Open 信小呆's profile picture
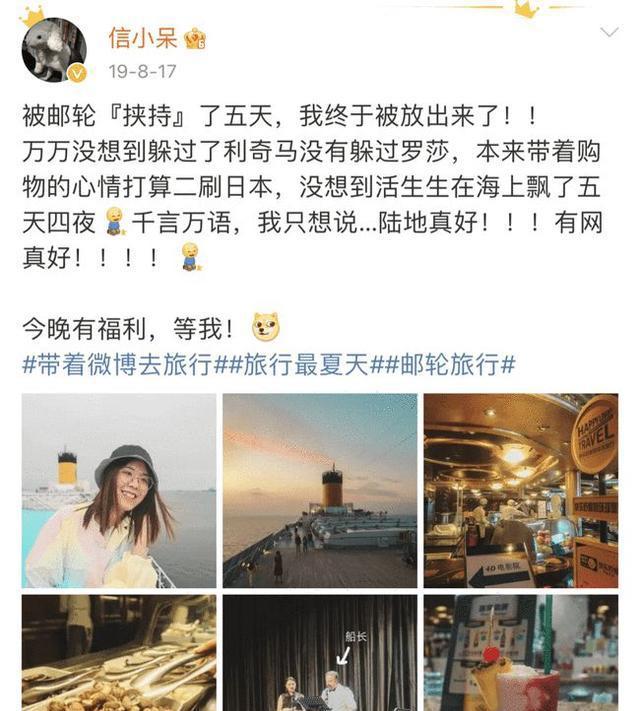Image resolution: width=640 pixels, height=711 pixels. [54, 49]
